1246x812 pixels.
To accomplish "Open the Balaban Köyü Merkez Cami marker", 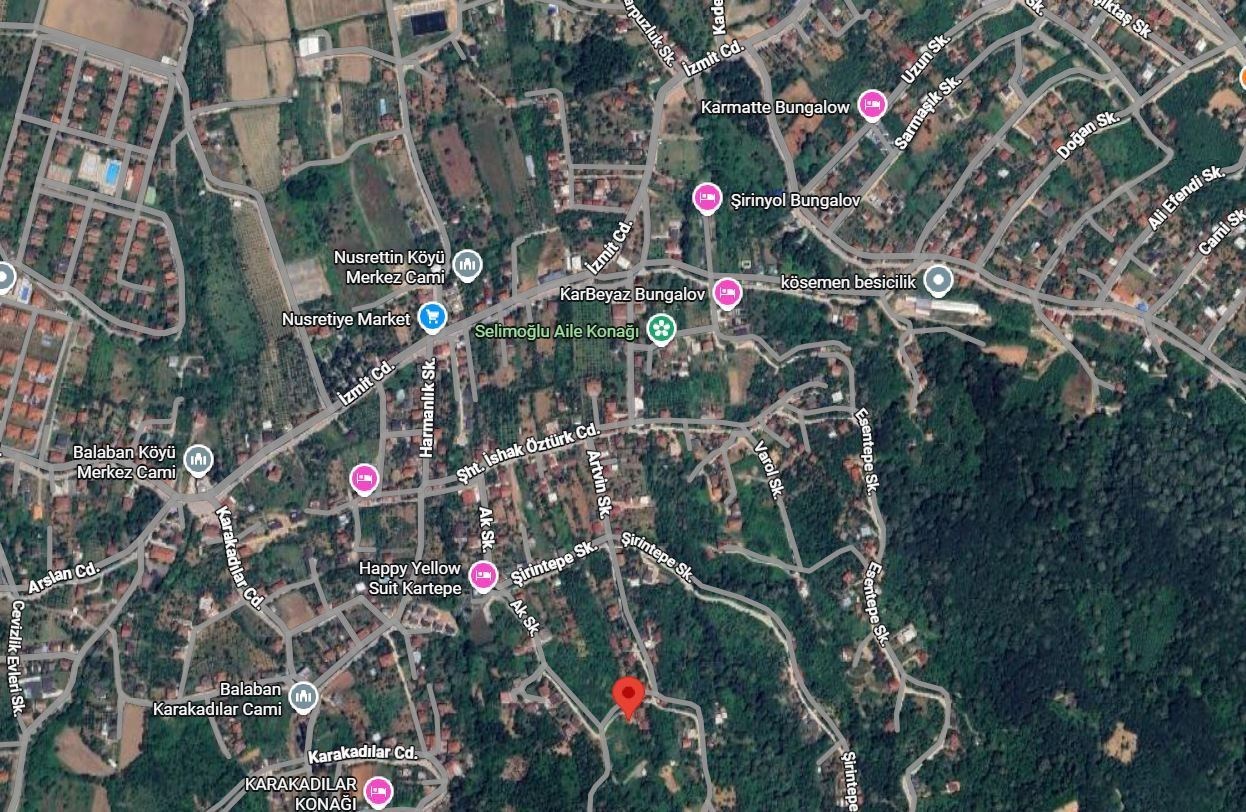I will (199, 461).
